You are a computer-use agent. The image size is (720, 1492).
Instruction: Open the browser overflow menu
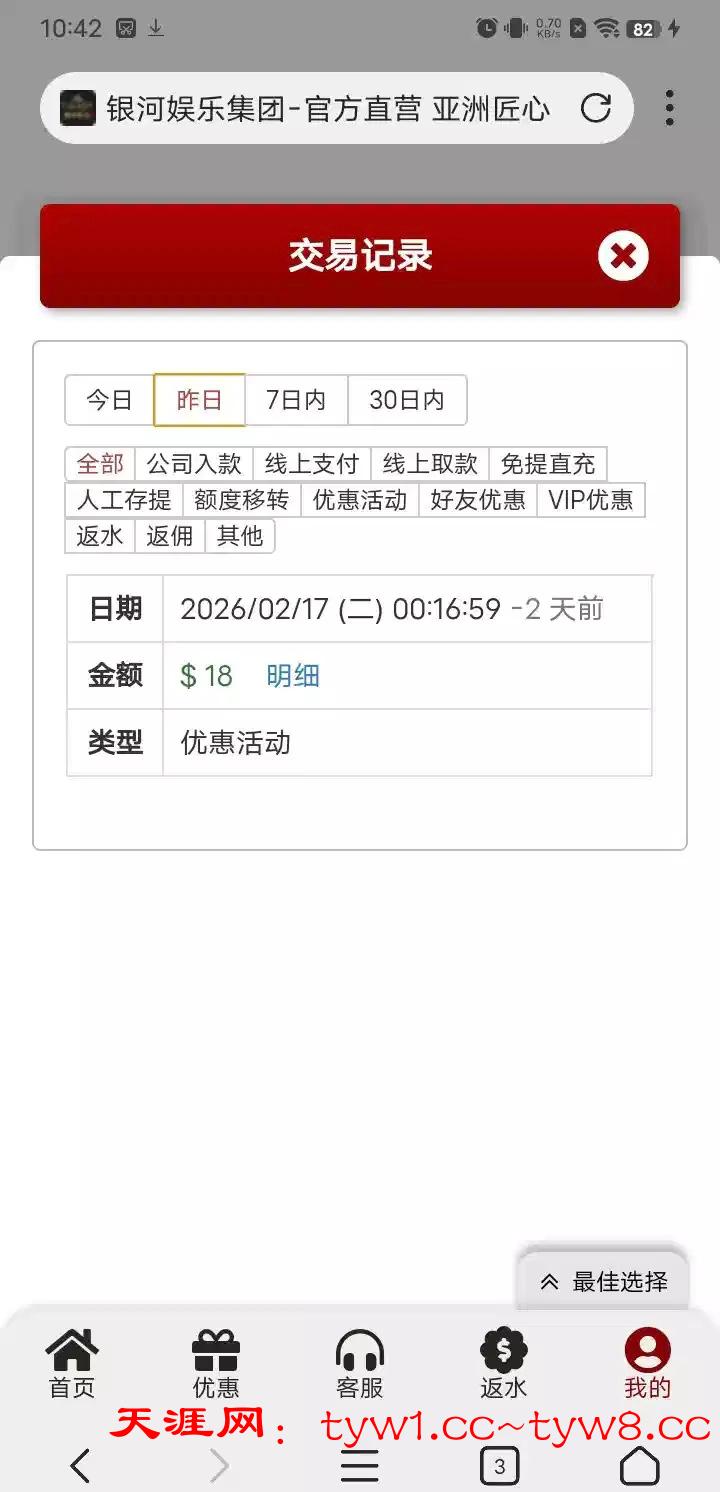tap(669, 108)
